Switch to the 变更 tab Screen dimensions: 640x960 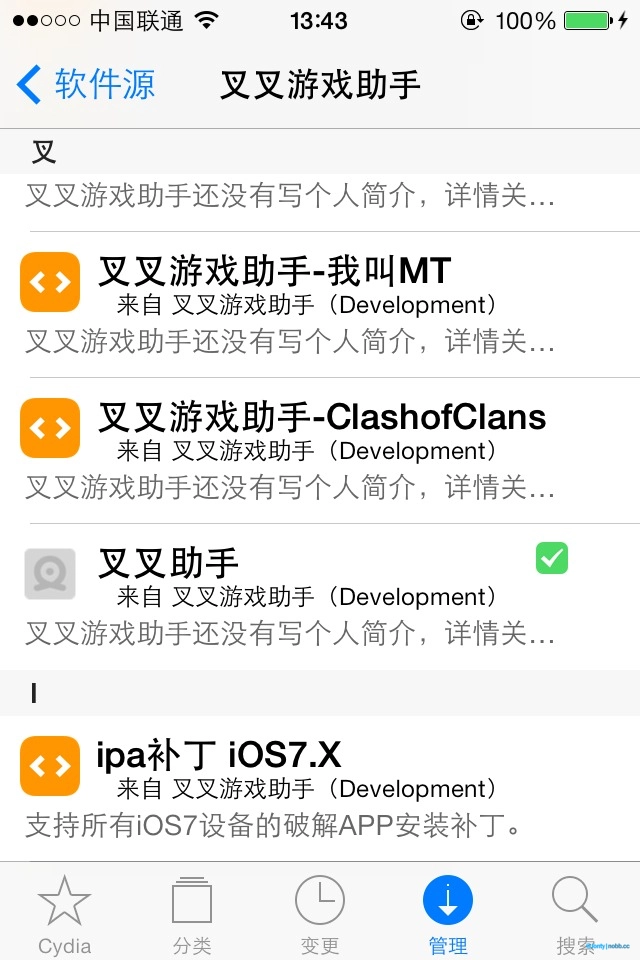(x=320, y=912)
